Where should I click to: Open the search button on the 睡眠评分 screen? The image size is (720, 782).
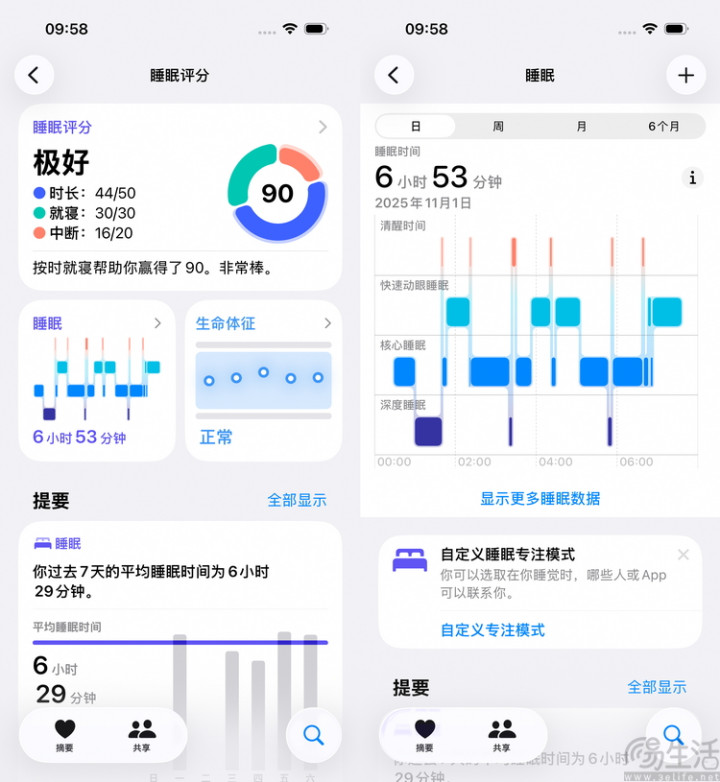(x=314, y=736)
